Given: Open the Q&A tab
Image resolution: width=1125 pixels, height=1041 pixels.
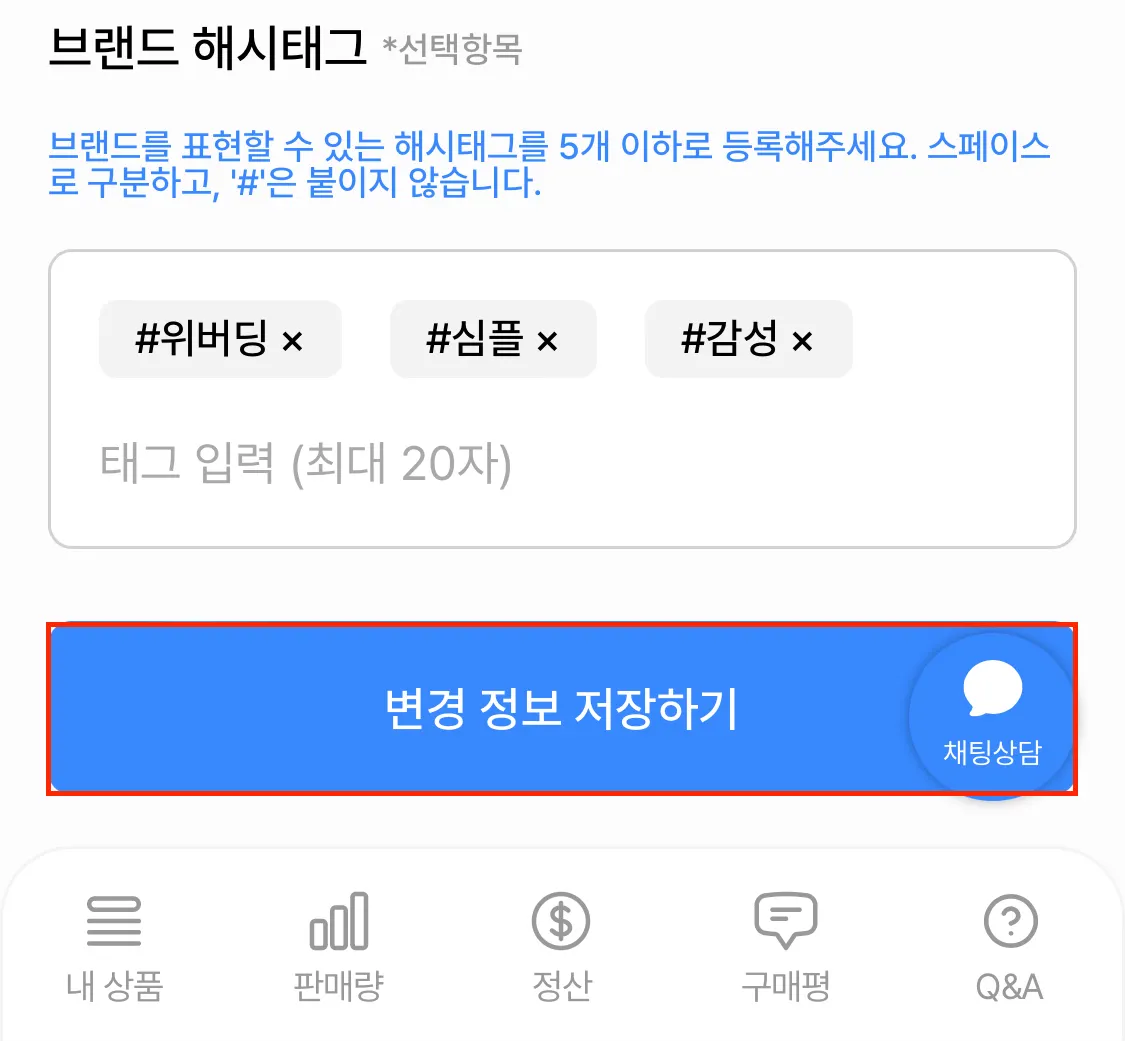Looking at the screenshot, I should [x=1010, y=946].
